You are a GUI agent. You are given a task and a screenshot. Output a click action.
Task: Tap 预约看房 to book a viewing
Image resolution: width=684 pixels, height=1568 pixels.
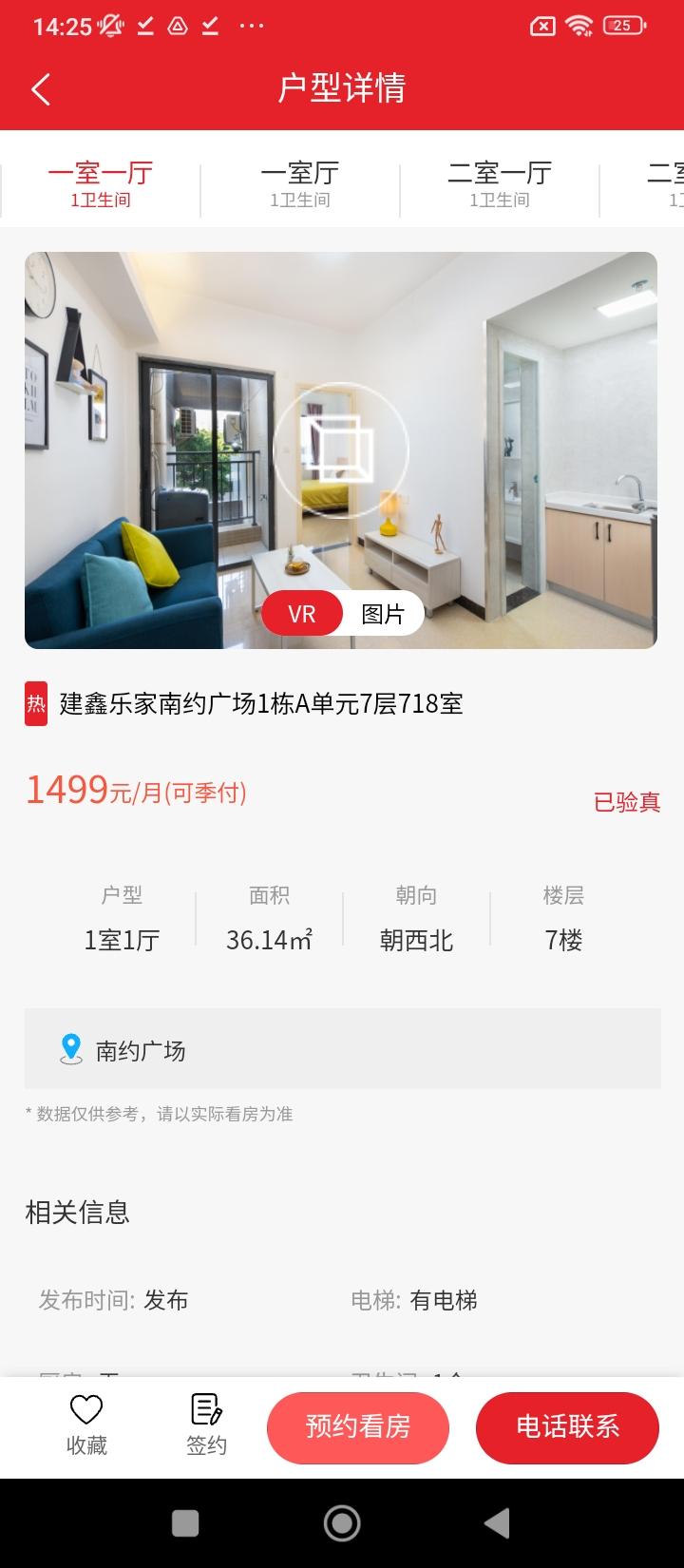coord(358,1427)
